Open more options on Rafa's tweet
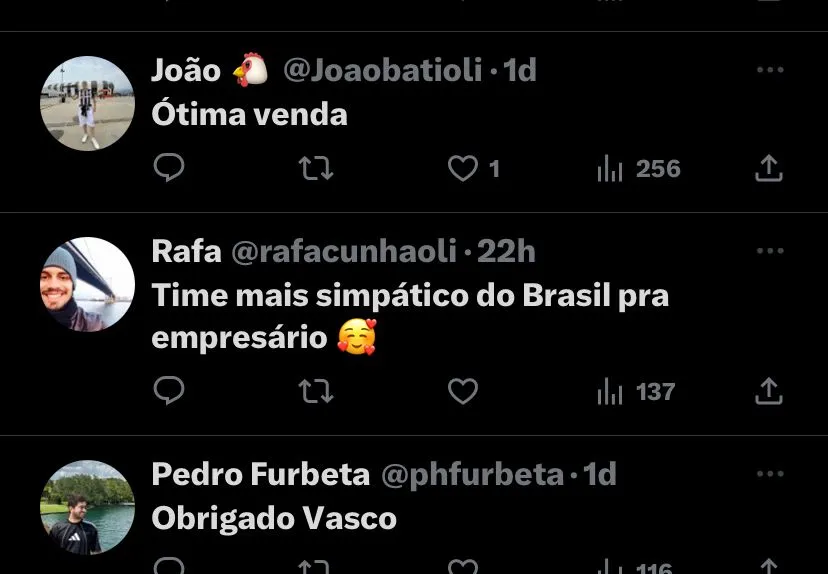Viewport: 828px width, 574px height. (x=770, y=251)
